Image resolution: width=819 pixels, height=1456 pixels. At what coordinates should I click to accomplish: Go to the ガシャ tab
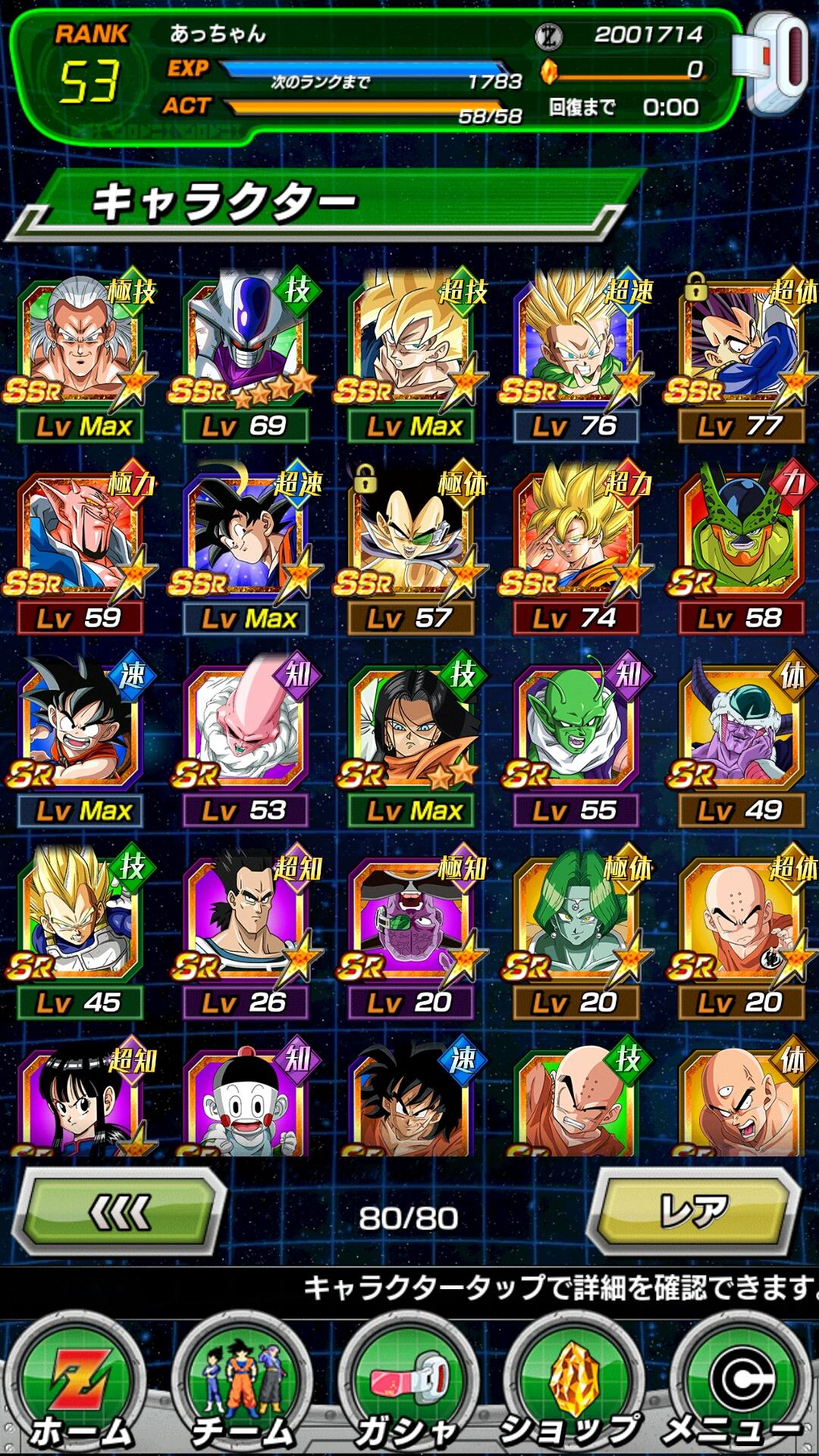pyautogui.click(x=409, y=1388)
